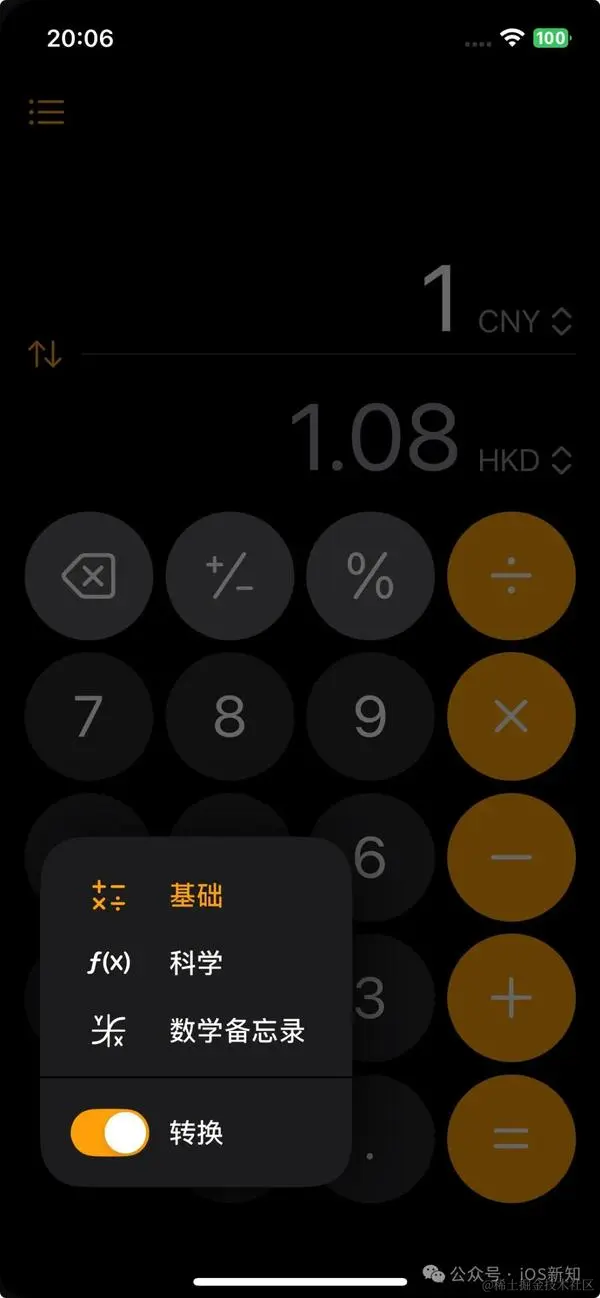Choose the plus operator

tap(511, 998)
